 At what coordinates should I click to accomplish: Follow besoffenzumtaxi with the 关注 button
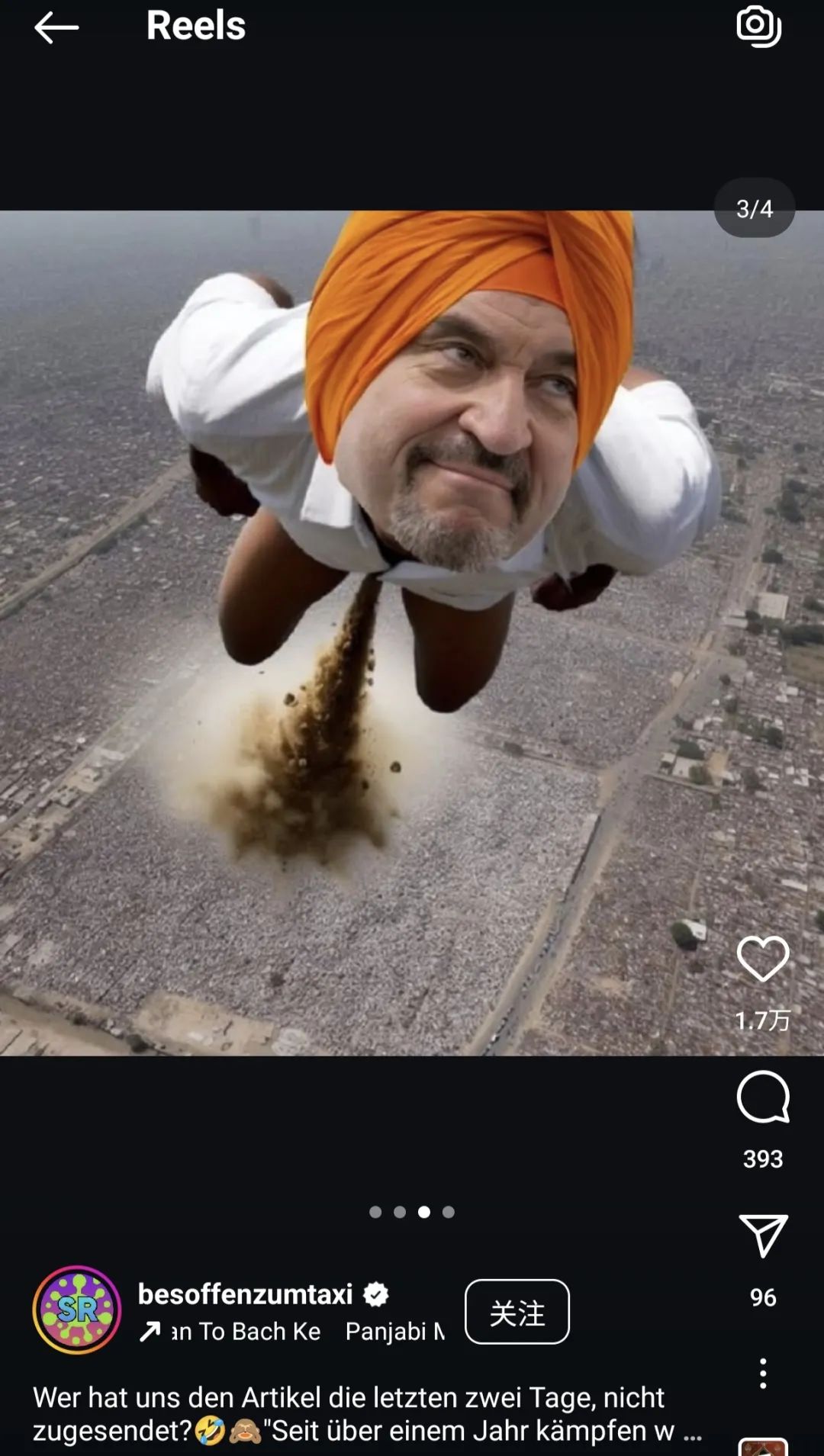[x=517, y=1312]
